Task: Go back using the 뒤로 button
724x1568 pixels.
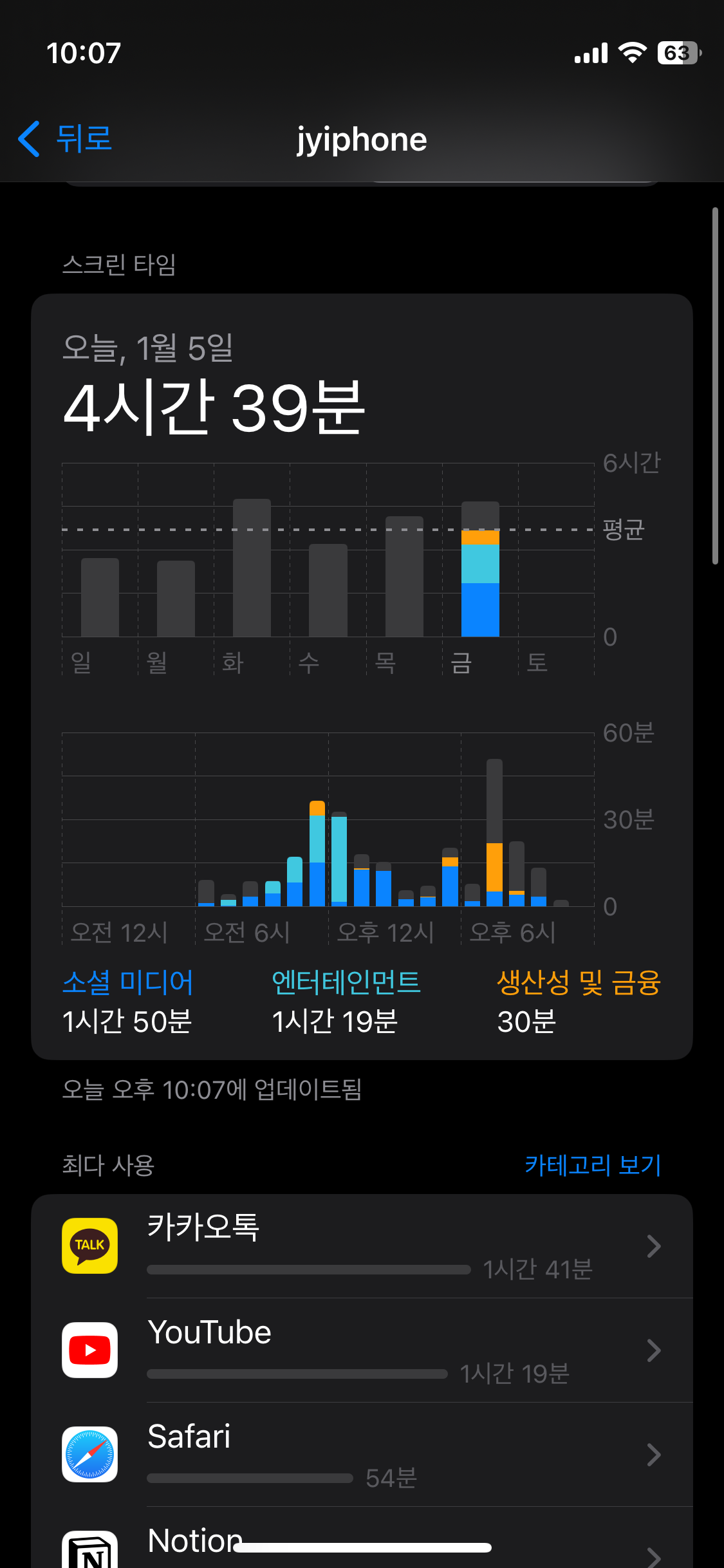Action: click(x=64, y=138)
